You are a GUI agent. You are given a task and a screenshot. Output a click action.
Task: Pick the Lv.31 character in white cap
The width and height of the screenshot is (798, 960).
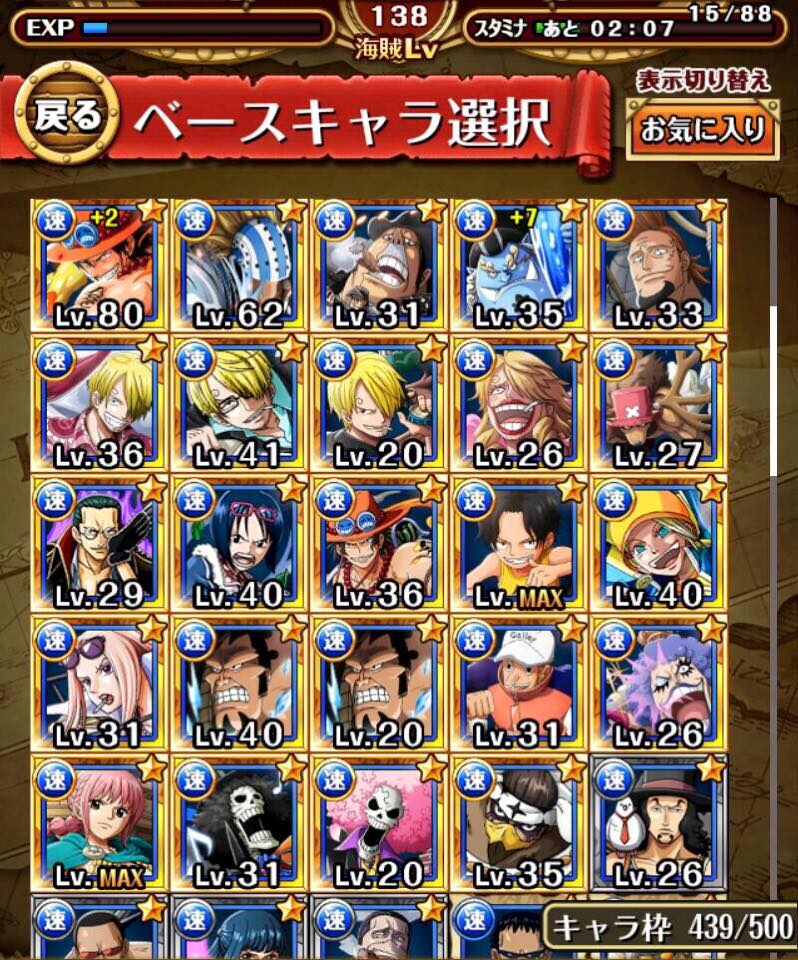519,684
